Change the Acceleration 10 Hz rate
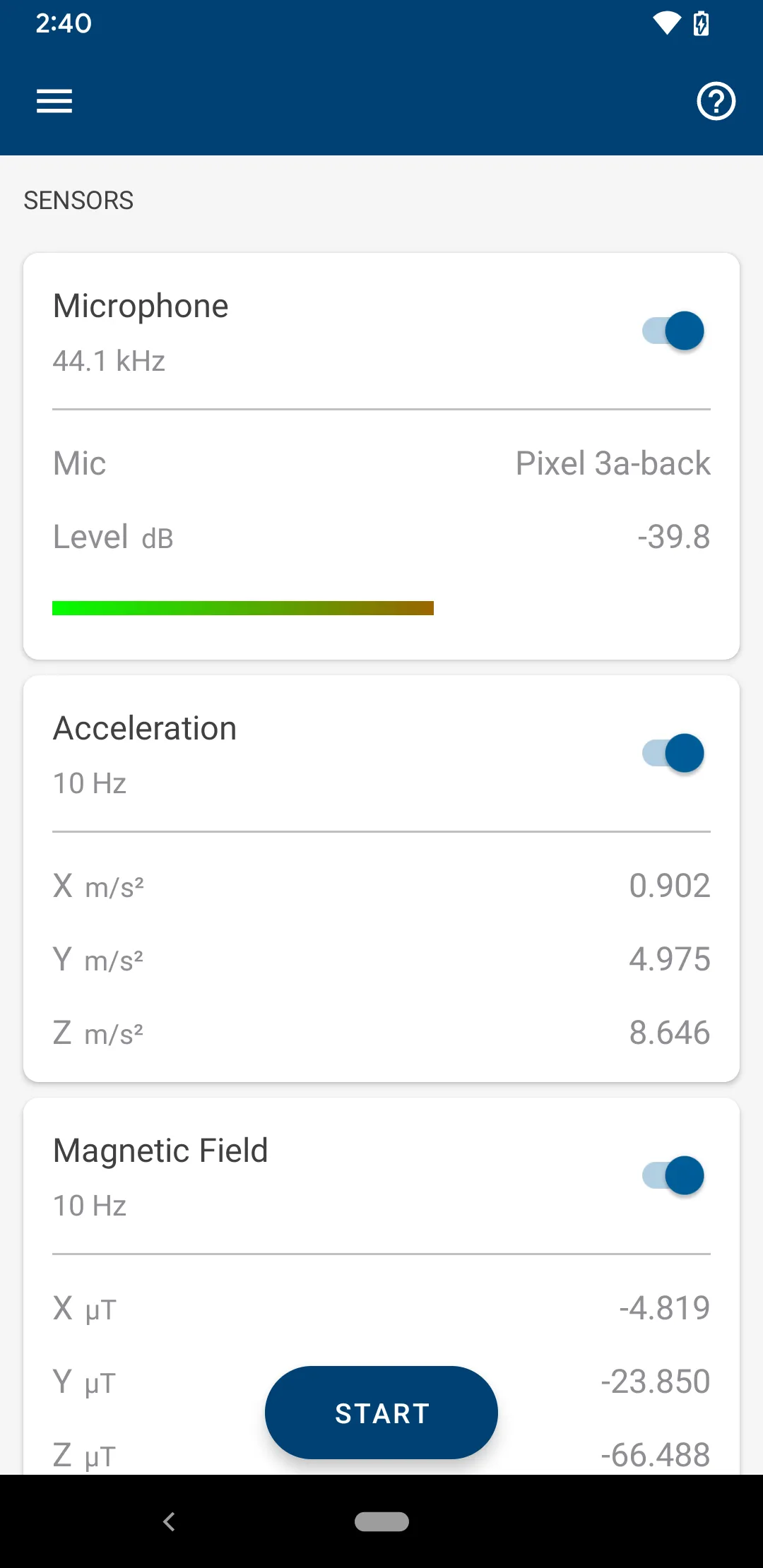 click(x=88, y=783)
